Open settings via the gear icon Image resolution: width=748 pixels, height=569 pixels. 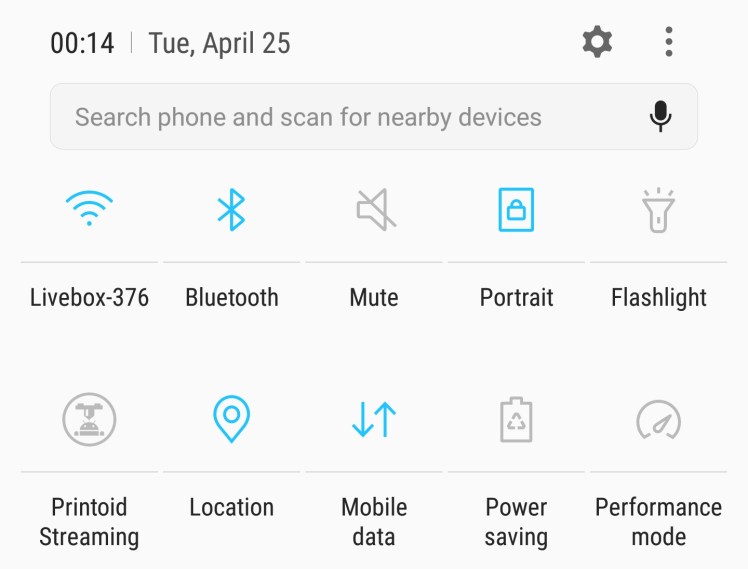597,42
